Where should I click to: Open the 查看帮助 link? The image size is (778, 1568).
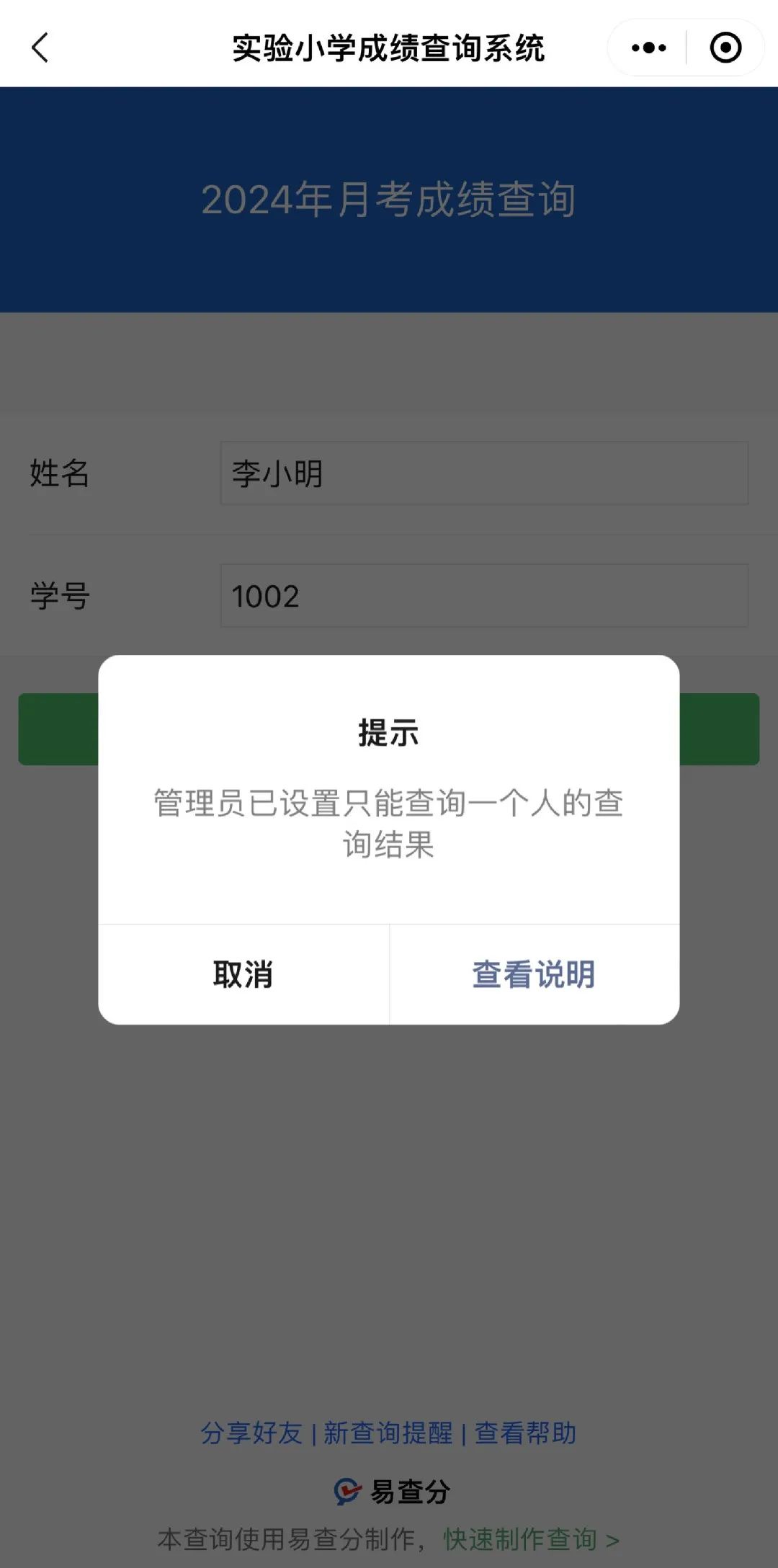[525, 1433]
